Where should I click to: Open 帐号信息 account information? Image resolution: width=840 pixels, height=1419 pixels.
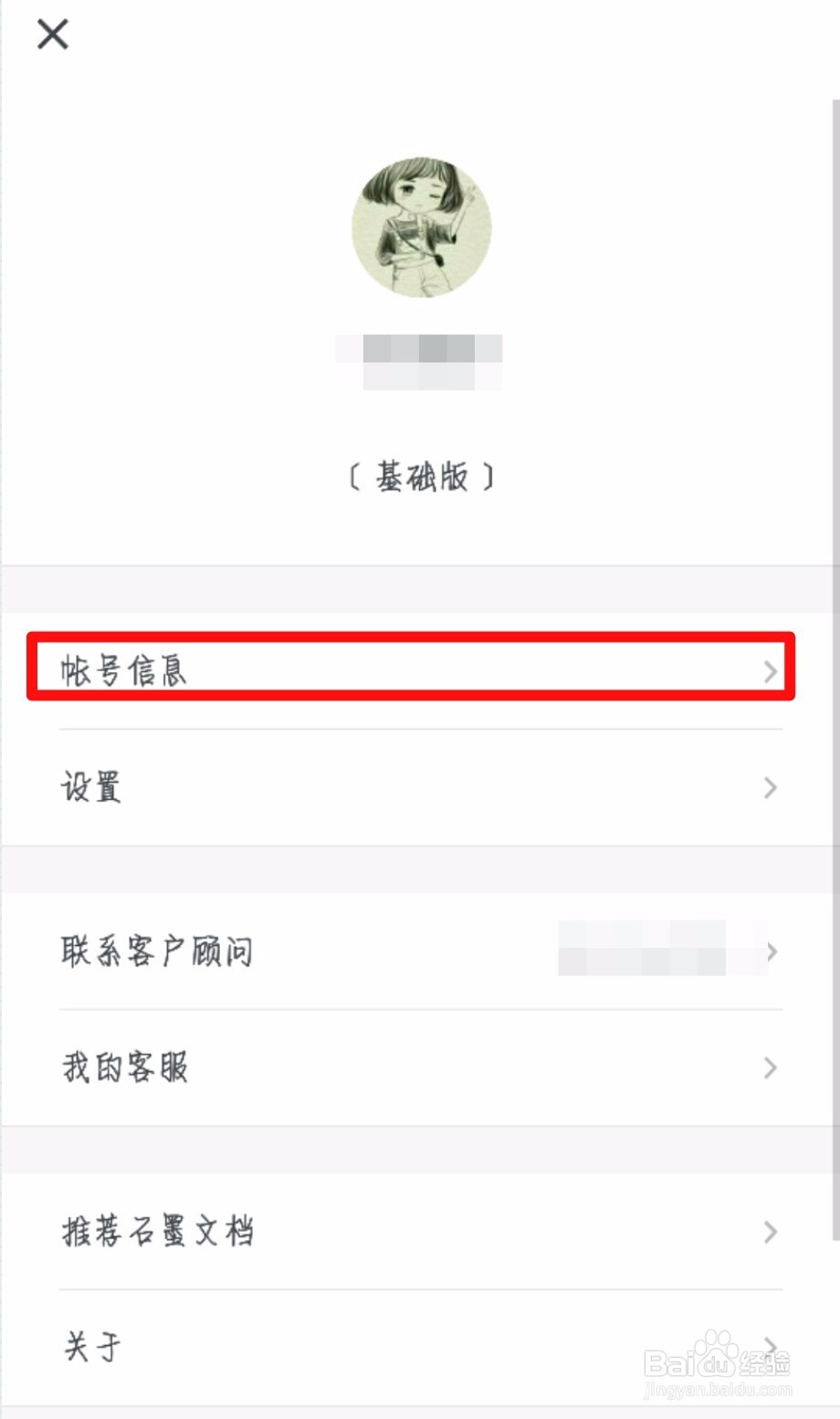tap(124, 671)
